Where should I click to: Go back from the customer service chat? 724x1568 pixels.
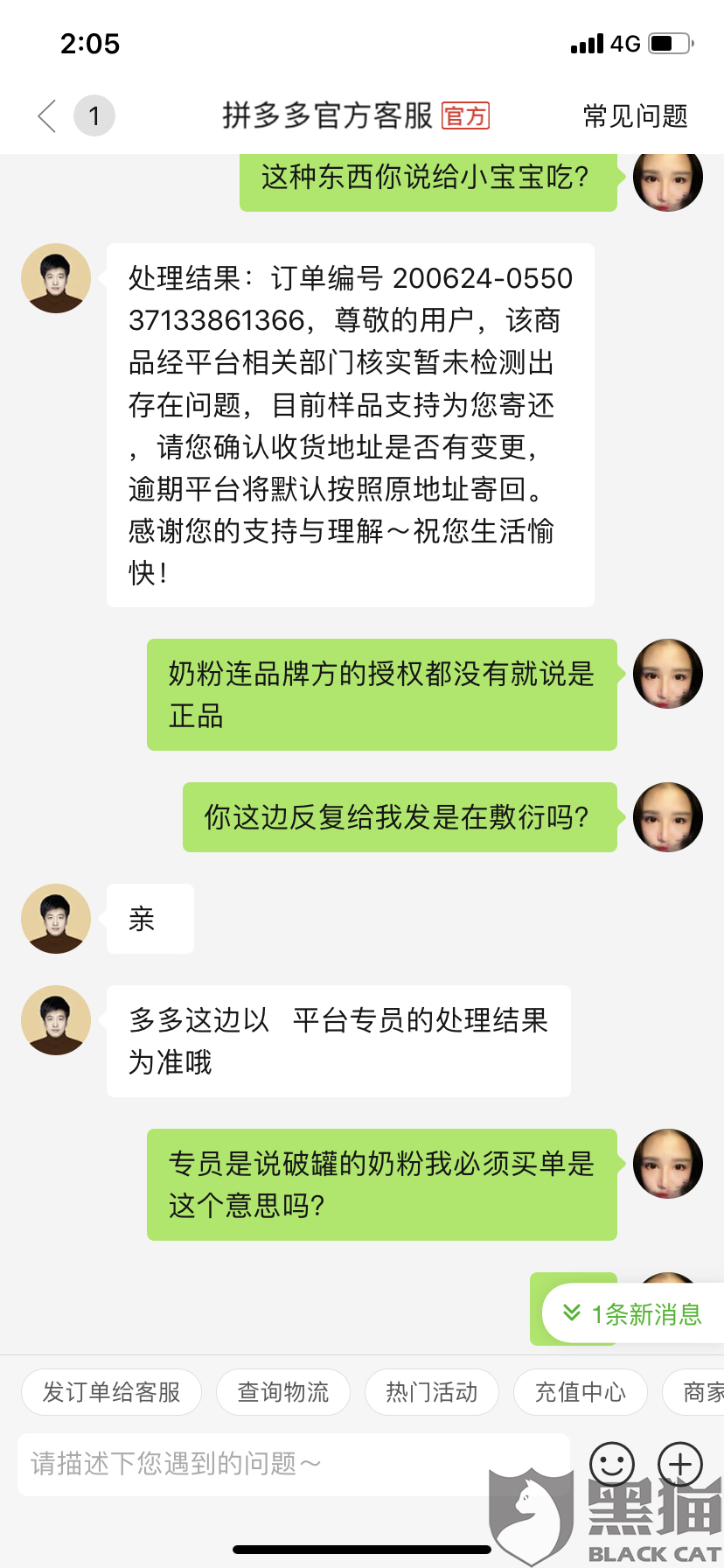[47, 115]
